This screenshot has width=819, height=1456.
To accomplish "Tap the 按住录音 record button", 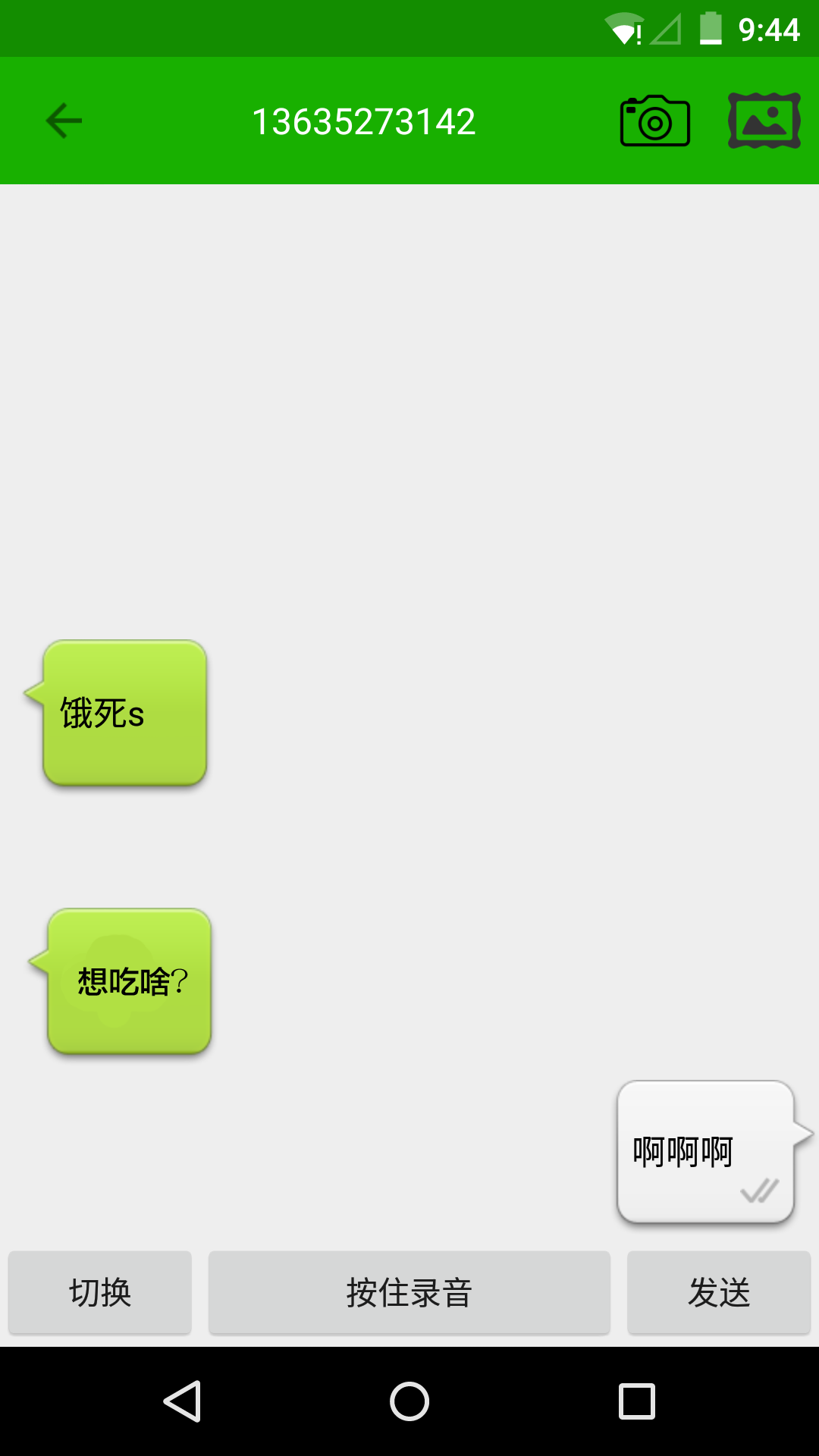I will click(409, 1292).
